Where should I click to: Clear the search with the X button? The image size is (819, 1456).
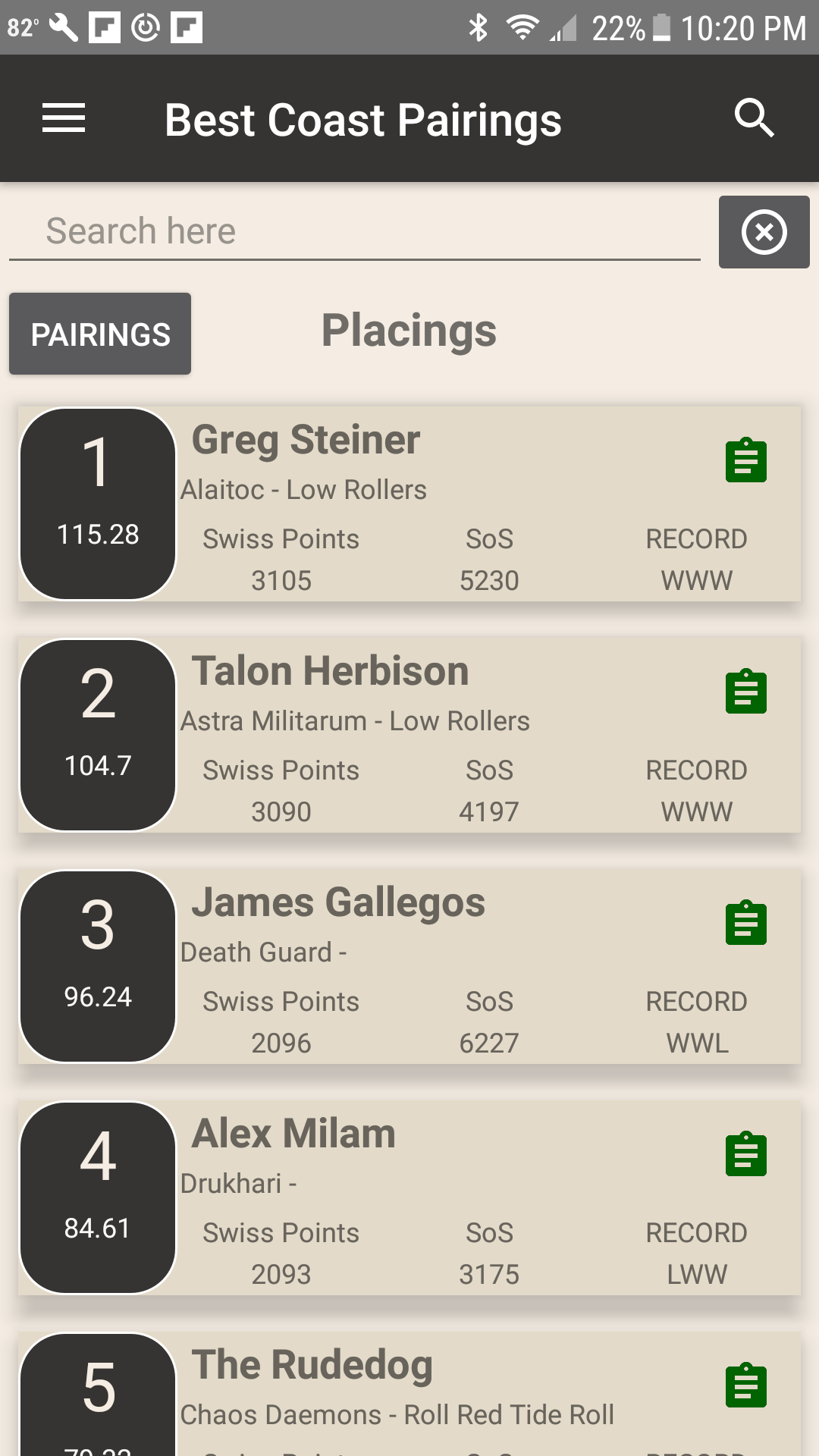click(x=764, y=232)
